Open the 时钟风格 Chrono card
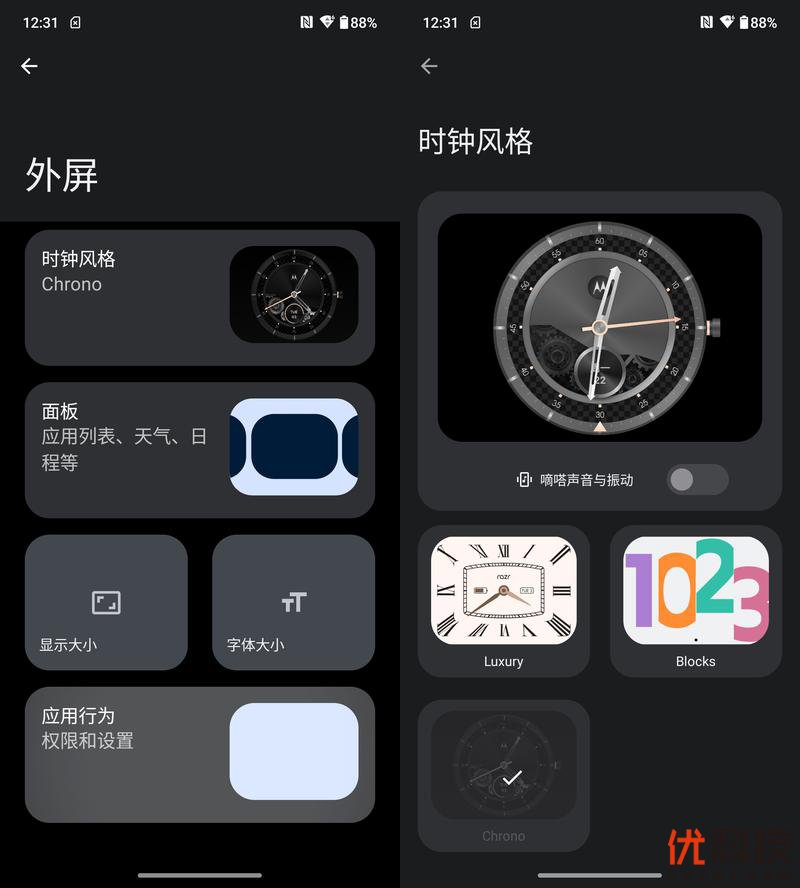The height and width of the screenshot is (888, 800). pyautogui.click(x=199, y=297)
